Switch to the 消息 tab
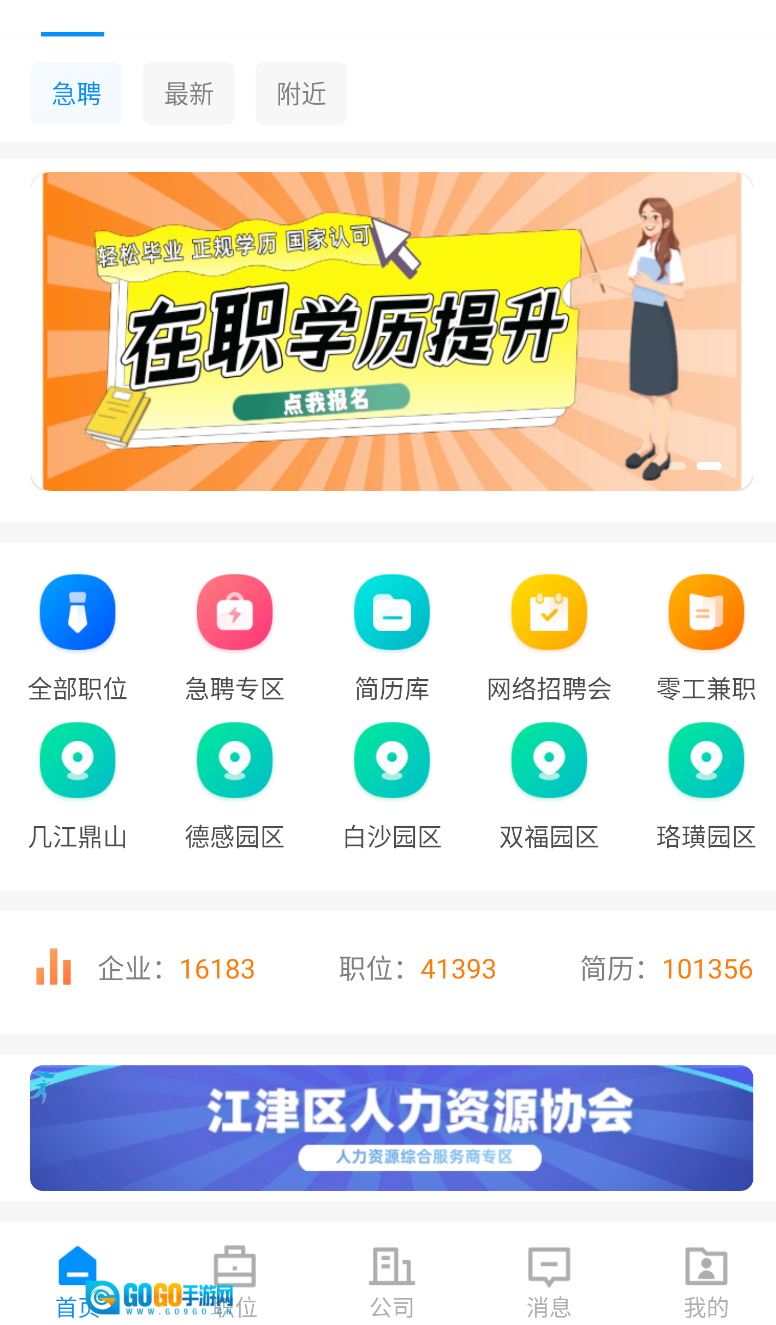The height and width of the screenshot is (1325, 776). coord(549,1281)
